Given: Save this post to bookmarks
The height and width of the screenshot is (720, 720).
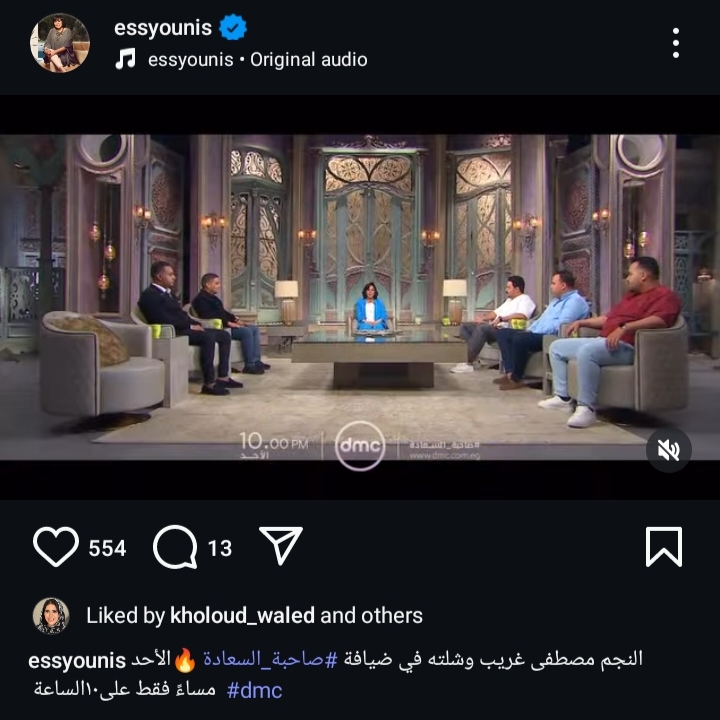Looking at the screenshot, I should tap(664, 547).
